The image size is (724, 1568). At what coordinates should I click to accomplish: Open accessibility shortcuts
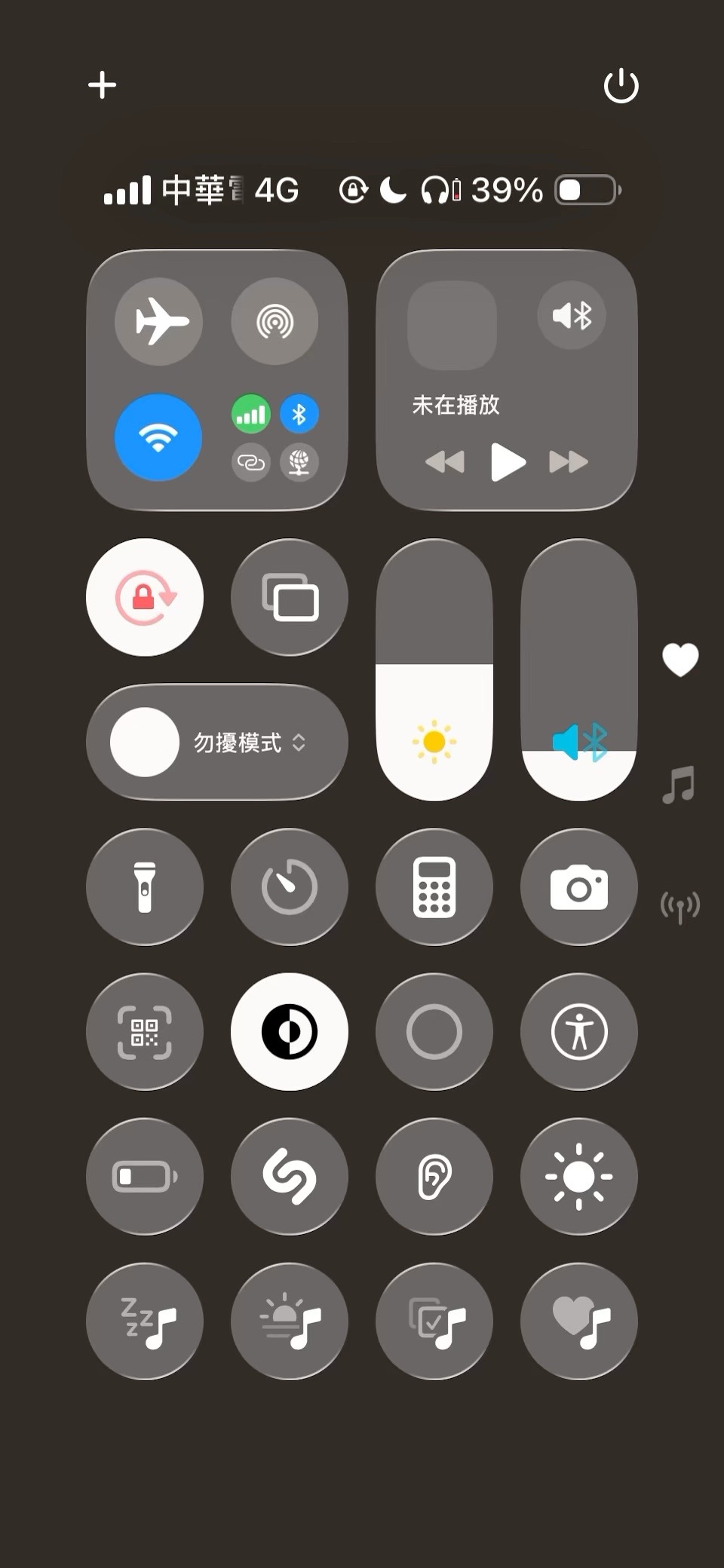coord(579,1031)
